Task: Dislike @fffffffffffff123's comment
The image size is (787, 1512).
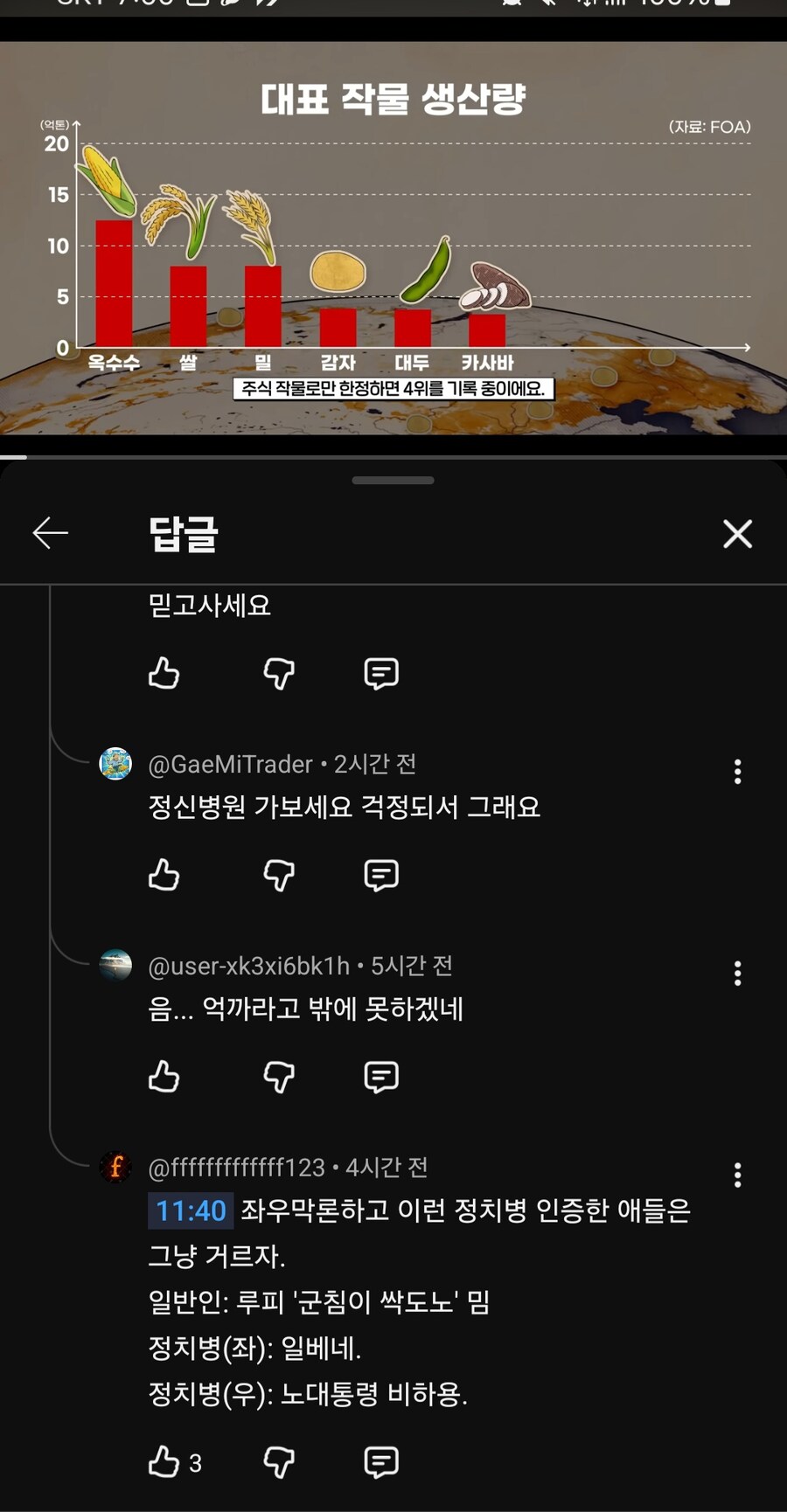Action: coord(278,1462)
